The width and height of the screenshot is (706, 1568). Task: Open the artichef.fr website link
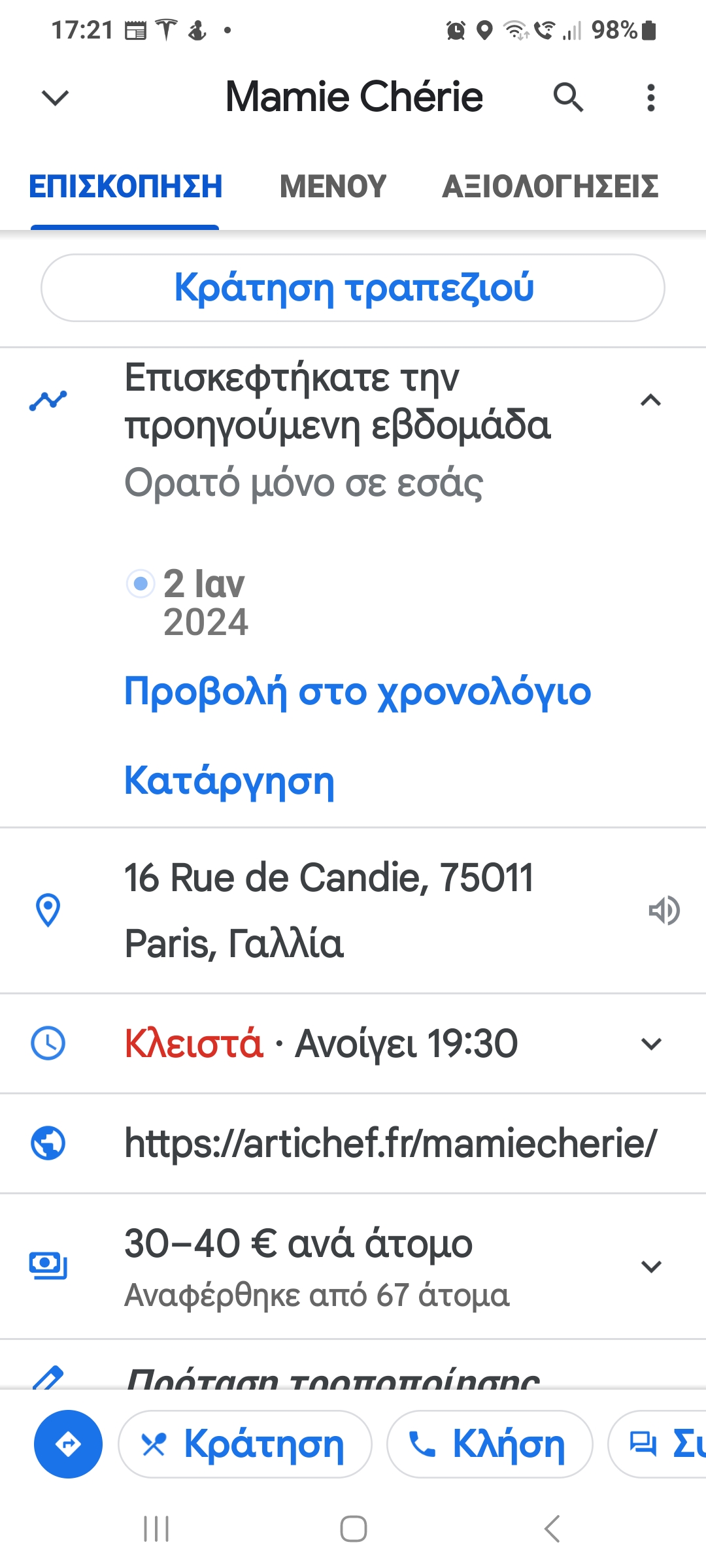point(390,1143)
